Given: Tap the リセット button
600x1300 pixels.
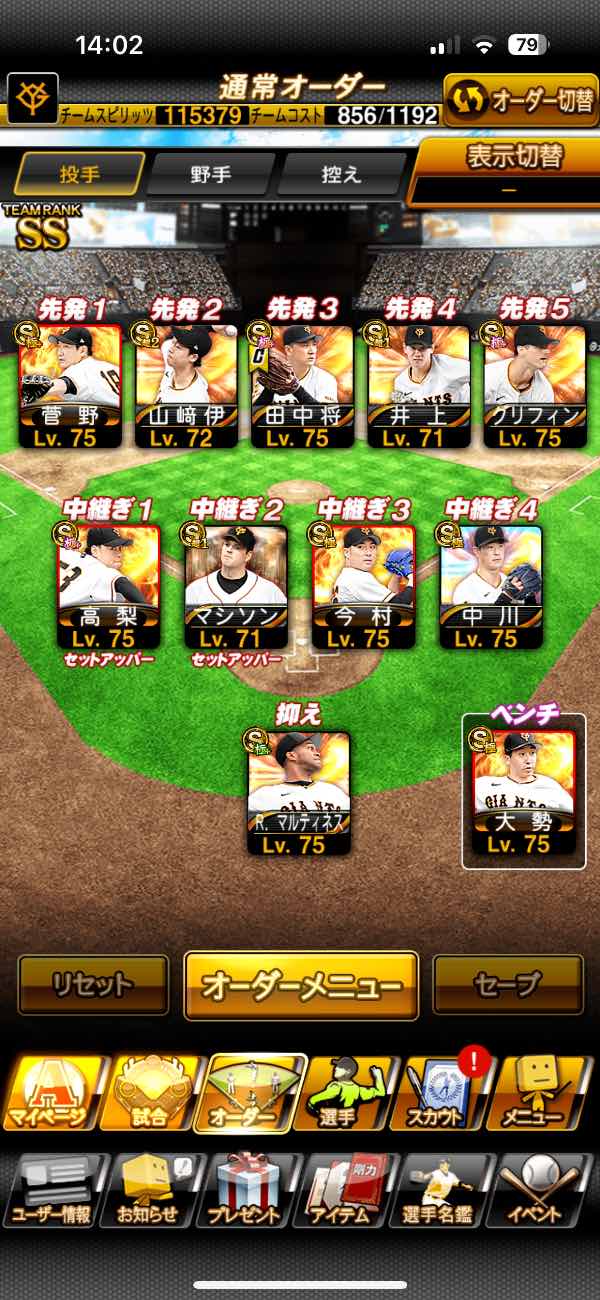Looking at the screenshot, I should (x=93, y=985).
